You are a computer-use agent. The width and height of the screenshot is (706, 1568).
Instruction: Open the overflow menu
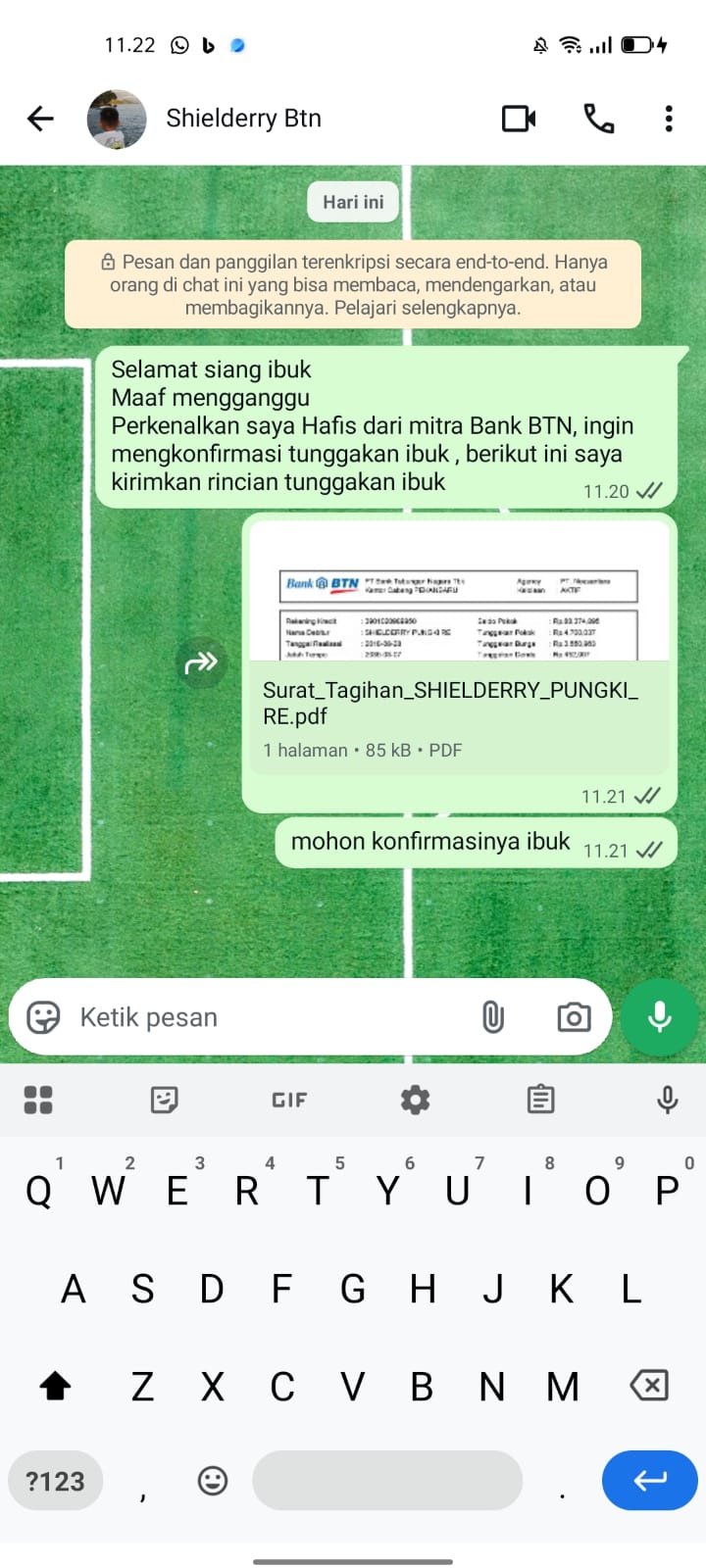point(669,119)
